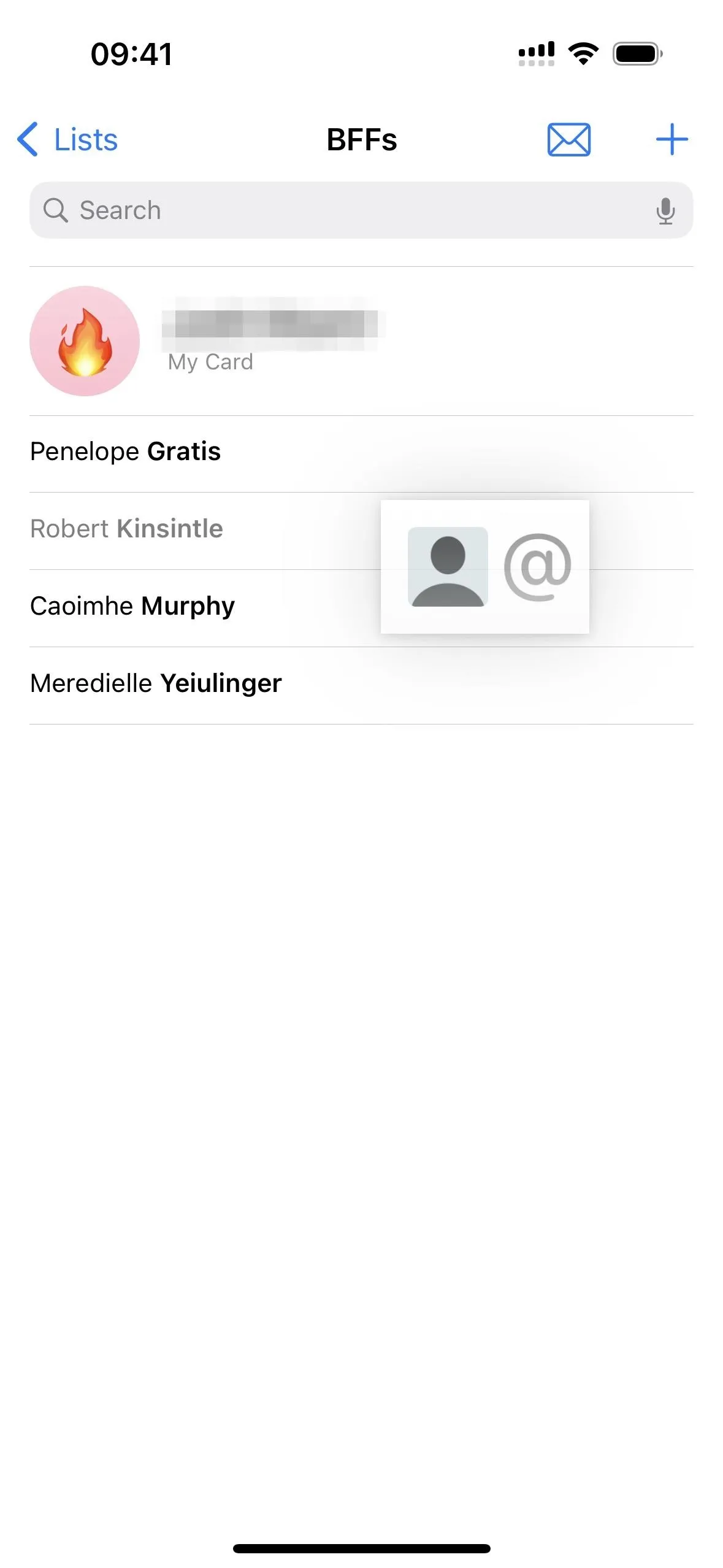723x1568 pixels.
Task: Focus the Search field
Action: coord(361,210)
